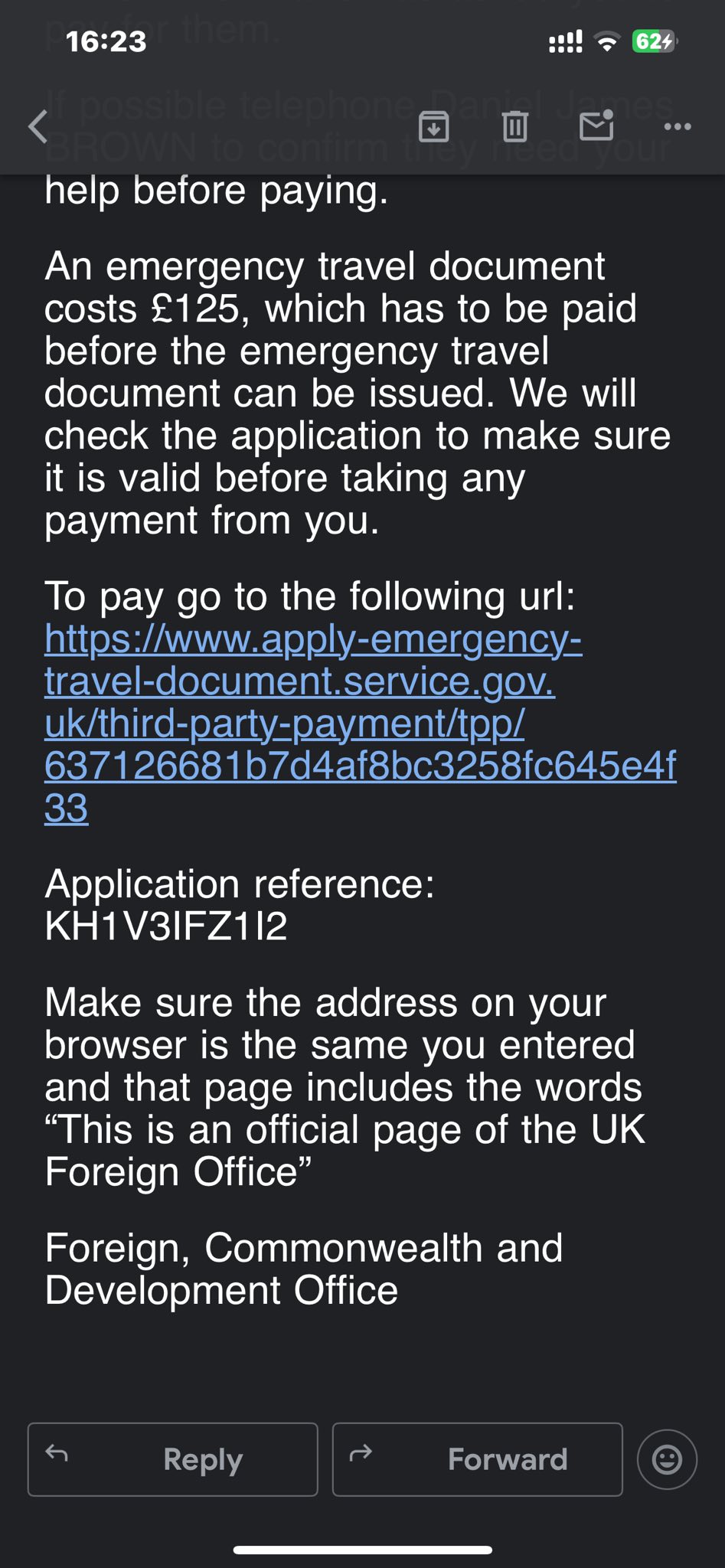Add an emoji reaction to the email
This screenshot has height=1568, width=725.
(x=667, y=1459)
